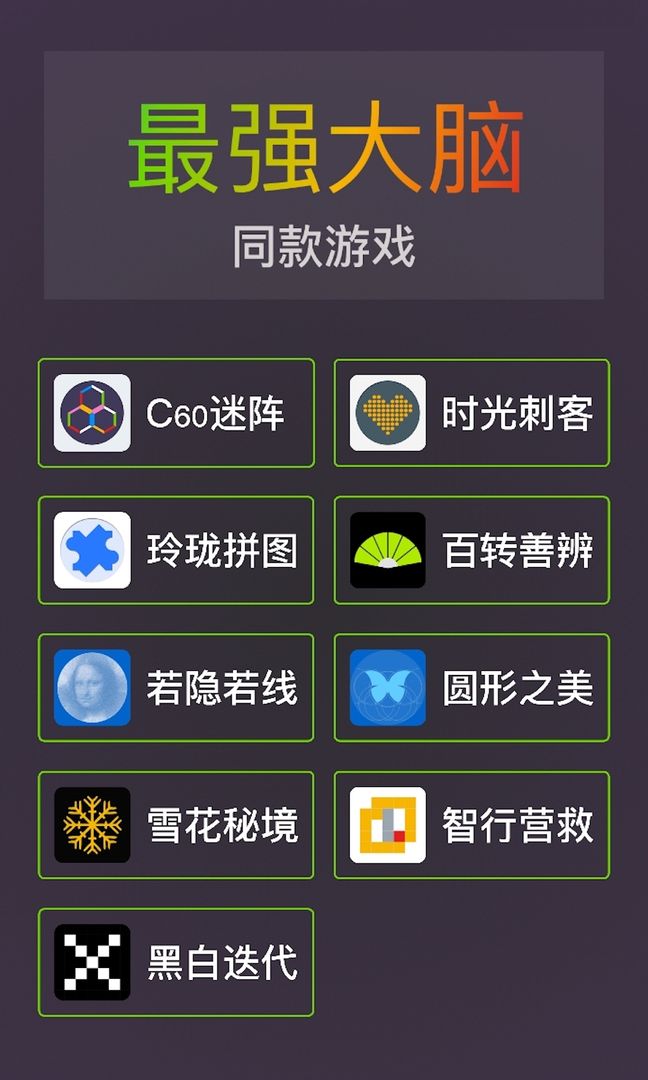This screenshot has width=648, height=1080.
Task: Open the C60迷阵 game
Action: point(176,413)
